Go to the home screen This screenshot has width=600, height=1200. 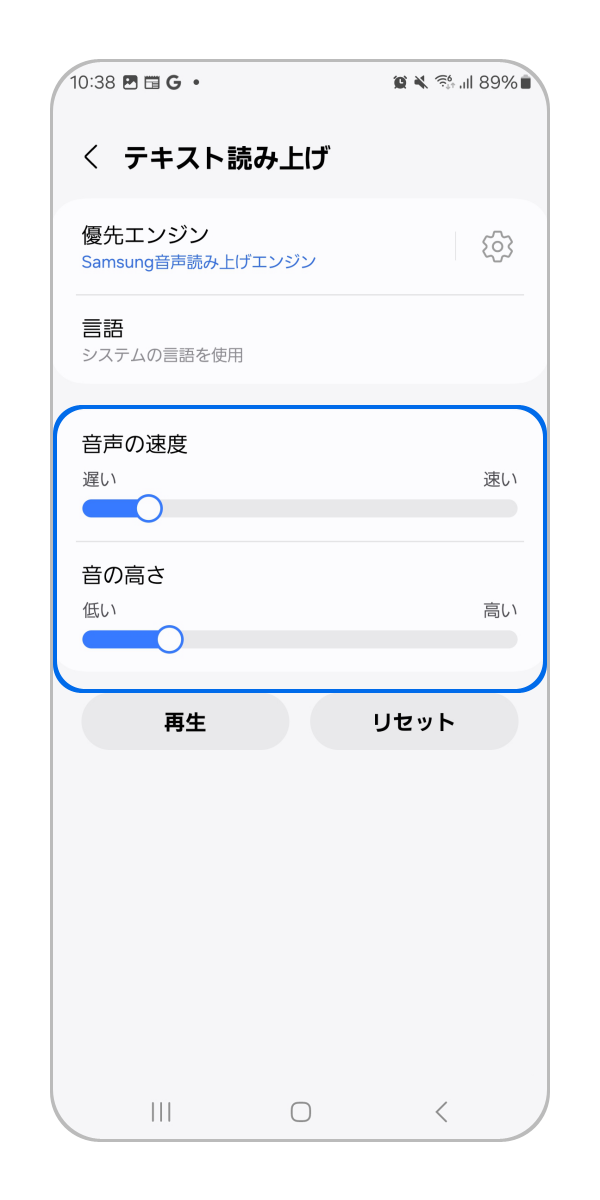(300, 1112)
